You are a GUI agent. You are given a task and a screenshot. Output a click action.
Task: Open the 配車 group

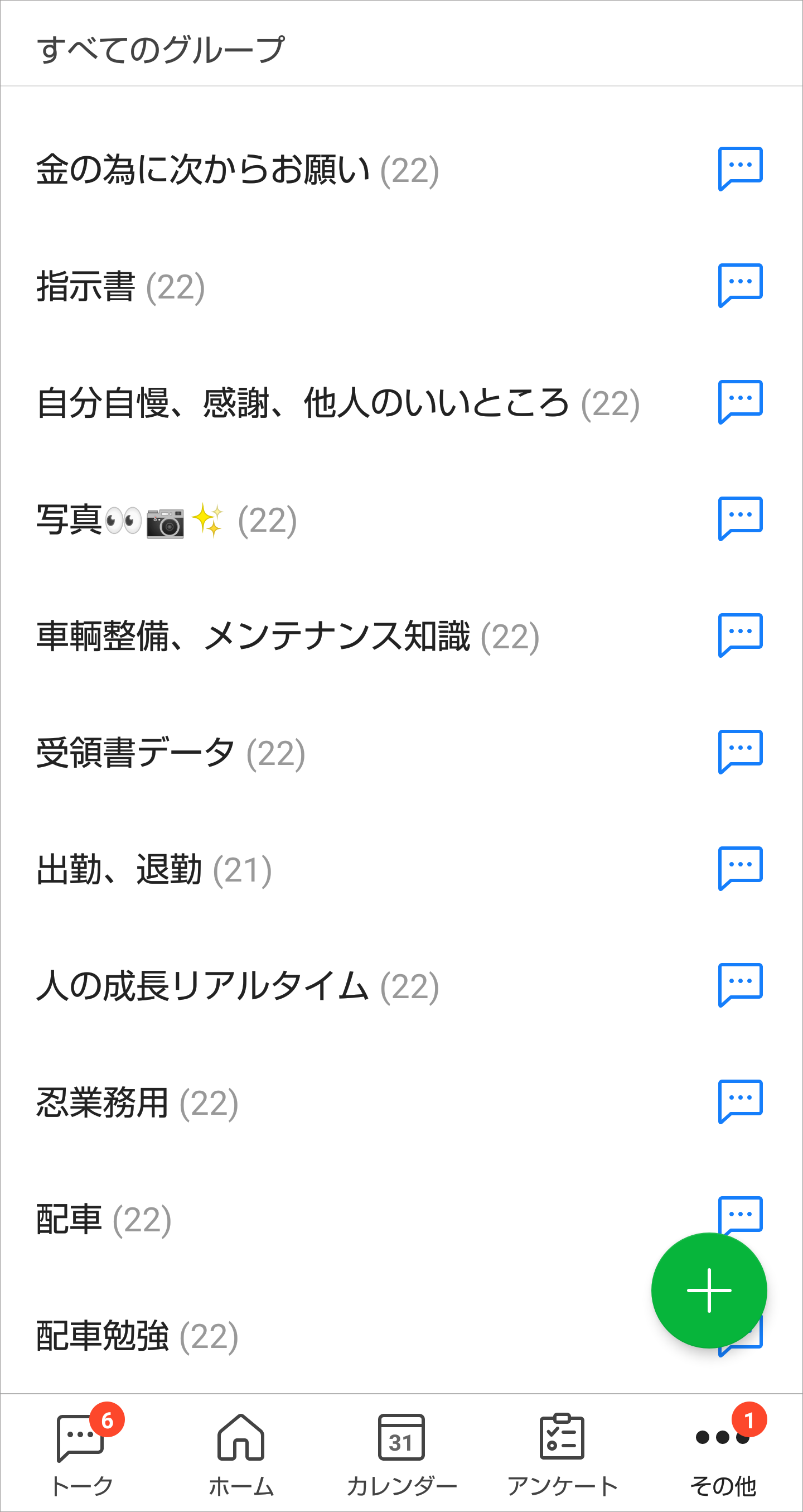[x=104, y=1219]
